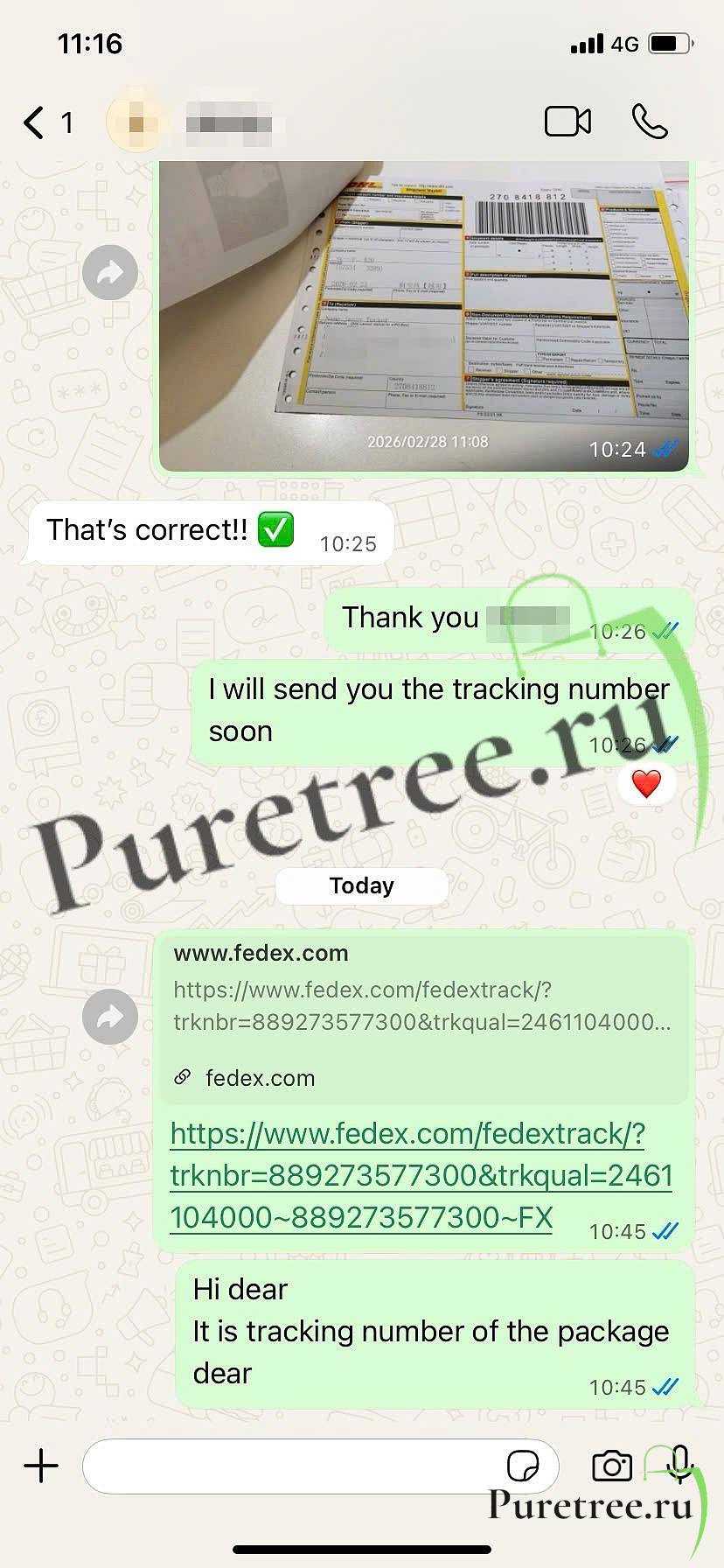Open the attachment plus menu
The height and width of the screenshot is (1568, 724).
coord(41,1466)
